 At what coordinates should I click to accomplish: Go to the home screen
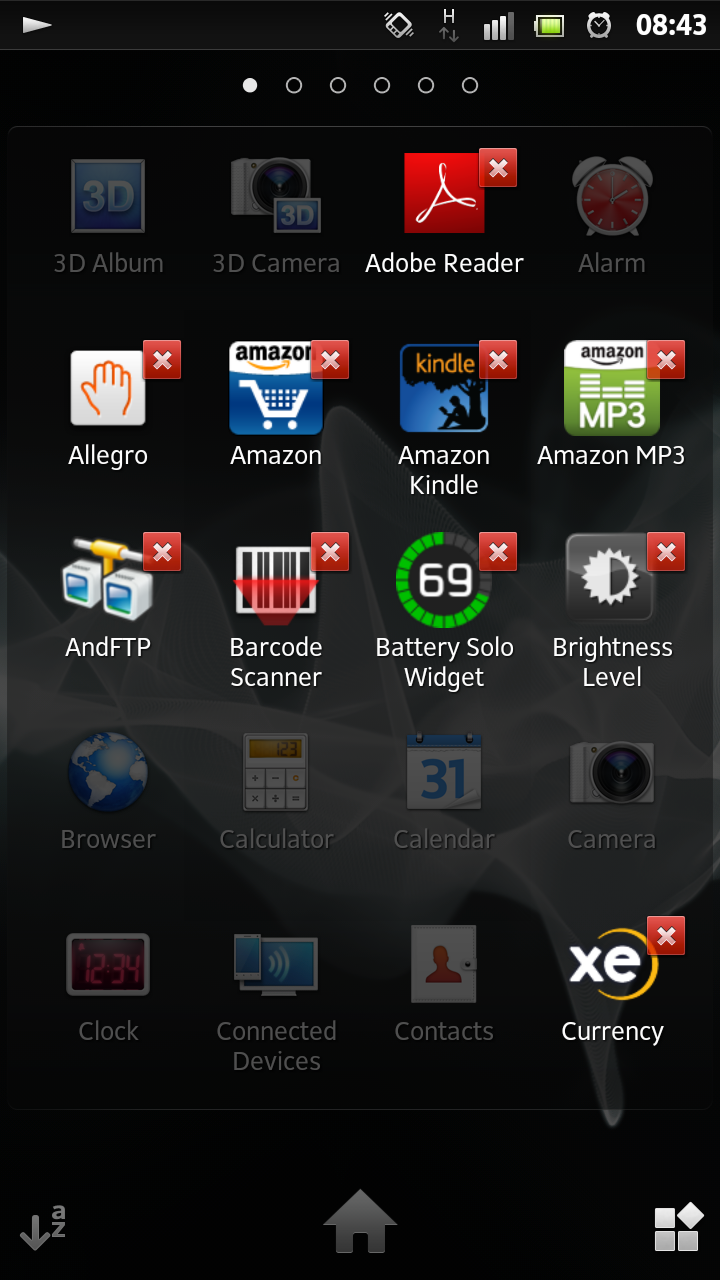click(360, 1221)
